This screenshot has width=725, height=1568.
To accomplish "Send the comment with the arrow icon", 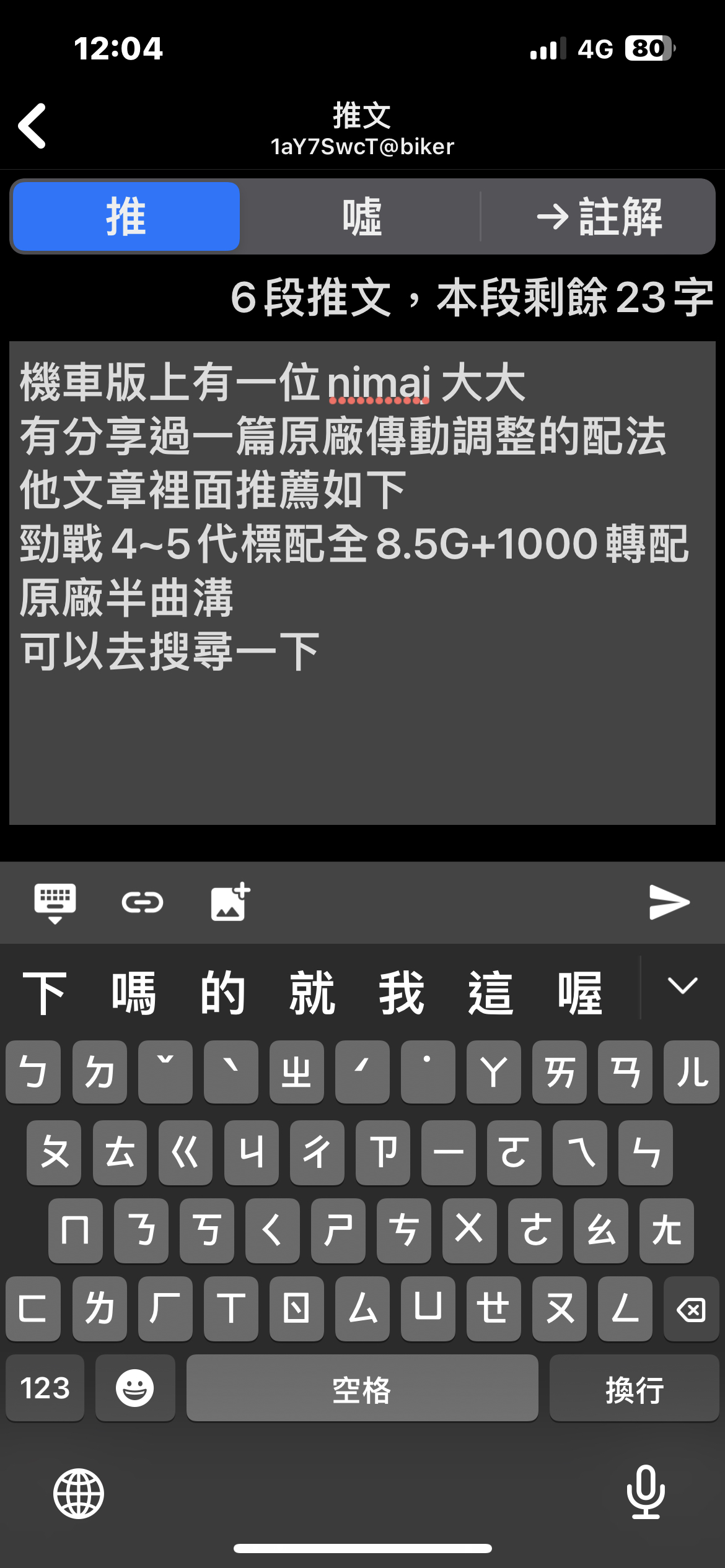I will (x=669, y=902).
